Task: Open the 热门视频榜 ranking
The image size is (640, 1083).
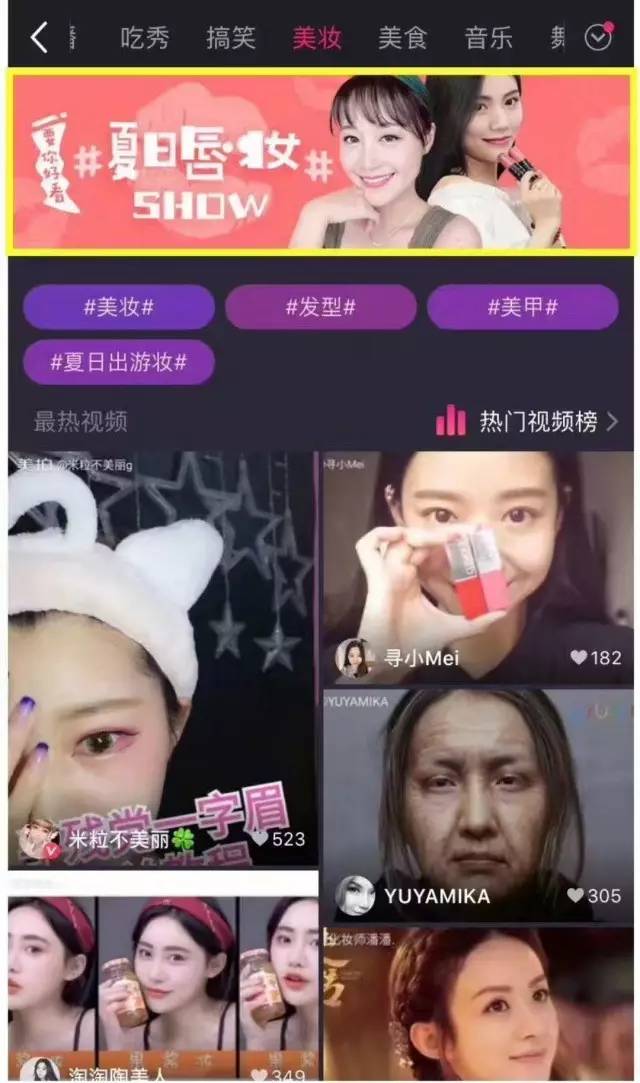Action: click(527, 422)
